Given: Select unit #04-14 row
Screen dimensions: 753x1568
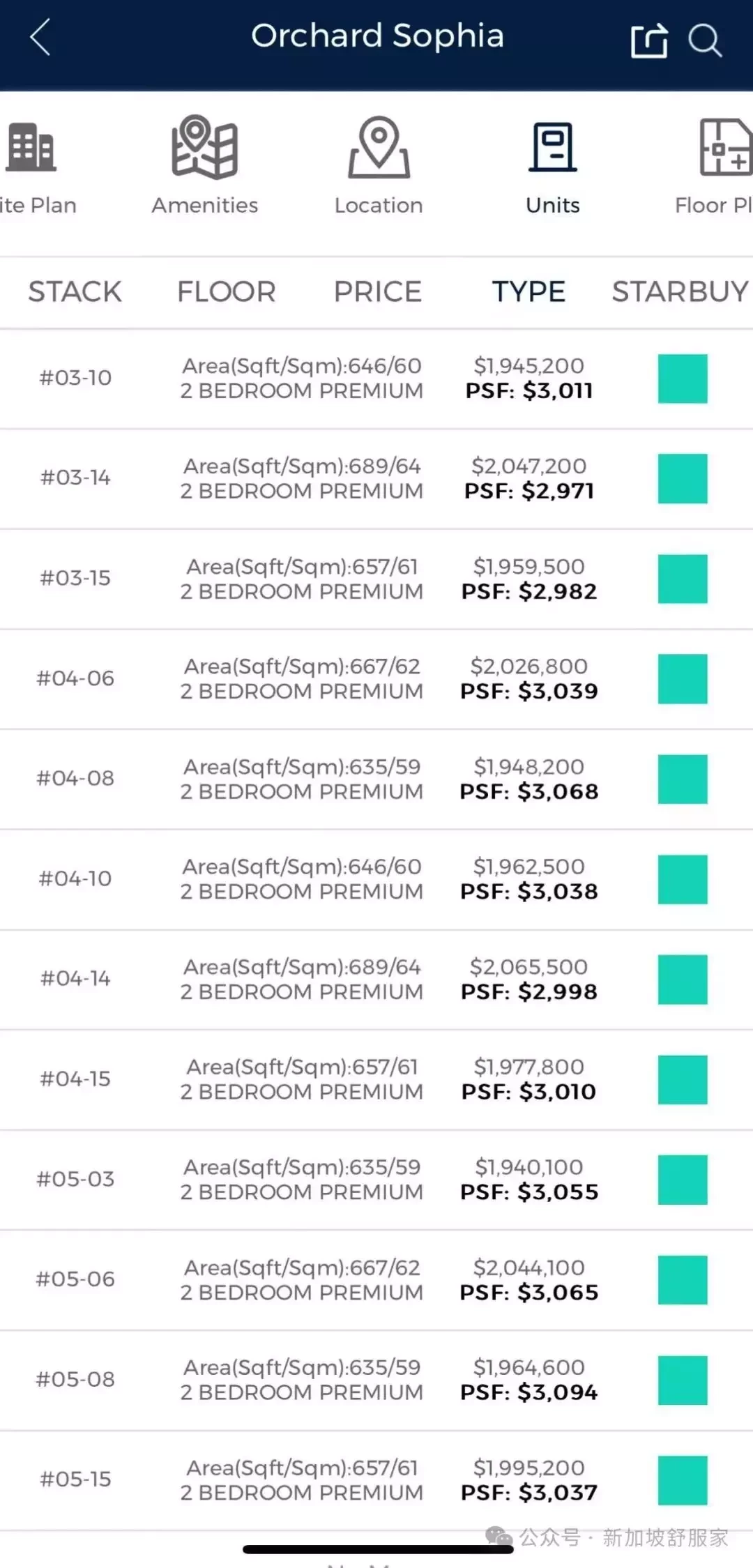Looking at the screenshot, I should (376, 980).
